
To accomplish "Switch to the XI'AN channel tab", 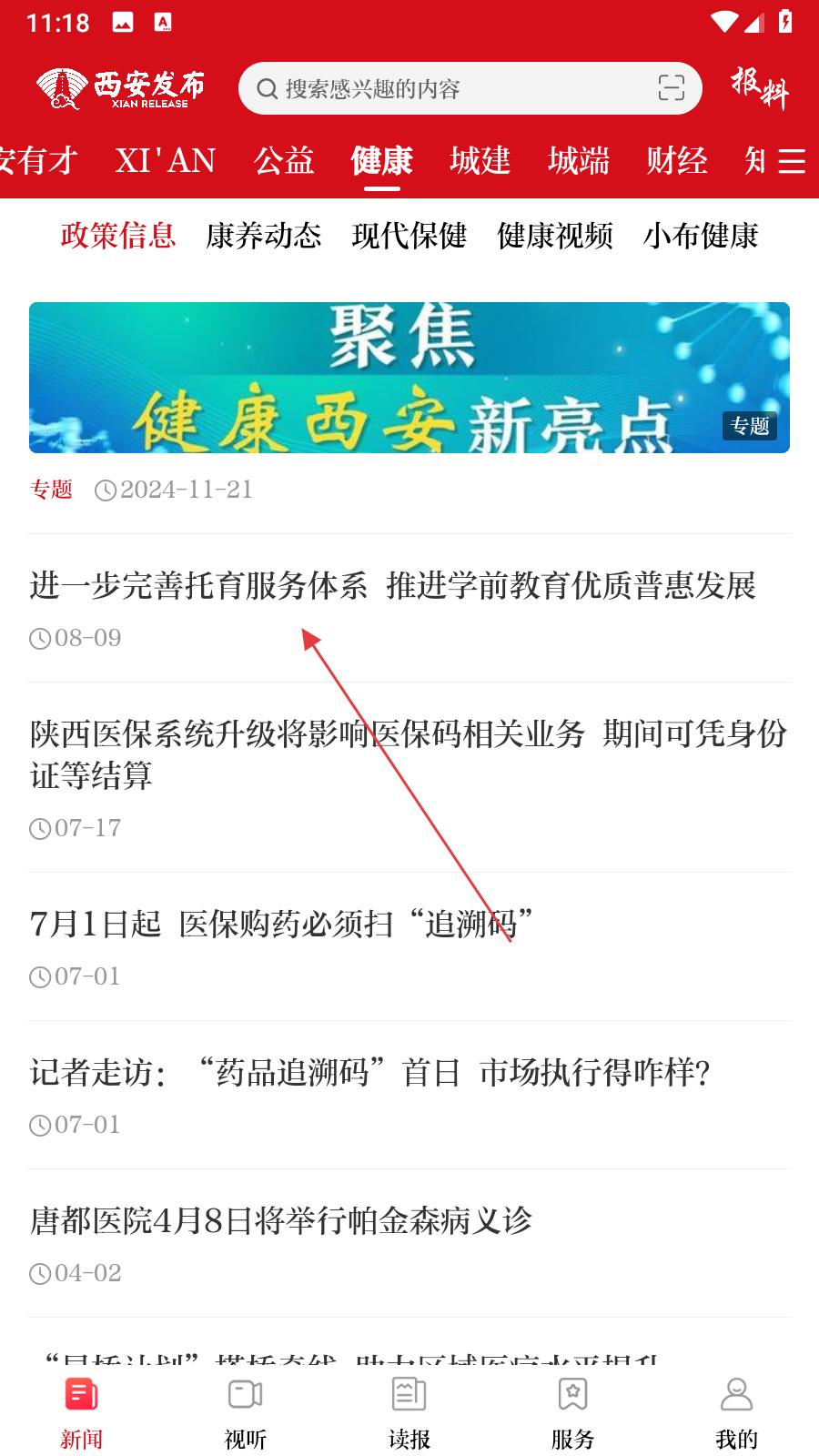I will click(x=166, y=161).
